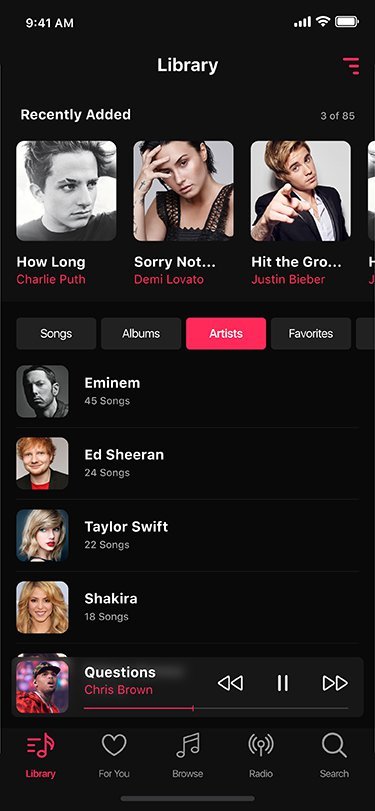Switch to the Browse tab
The image size is (375, 811).
click(x=187, y=756)
